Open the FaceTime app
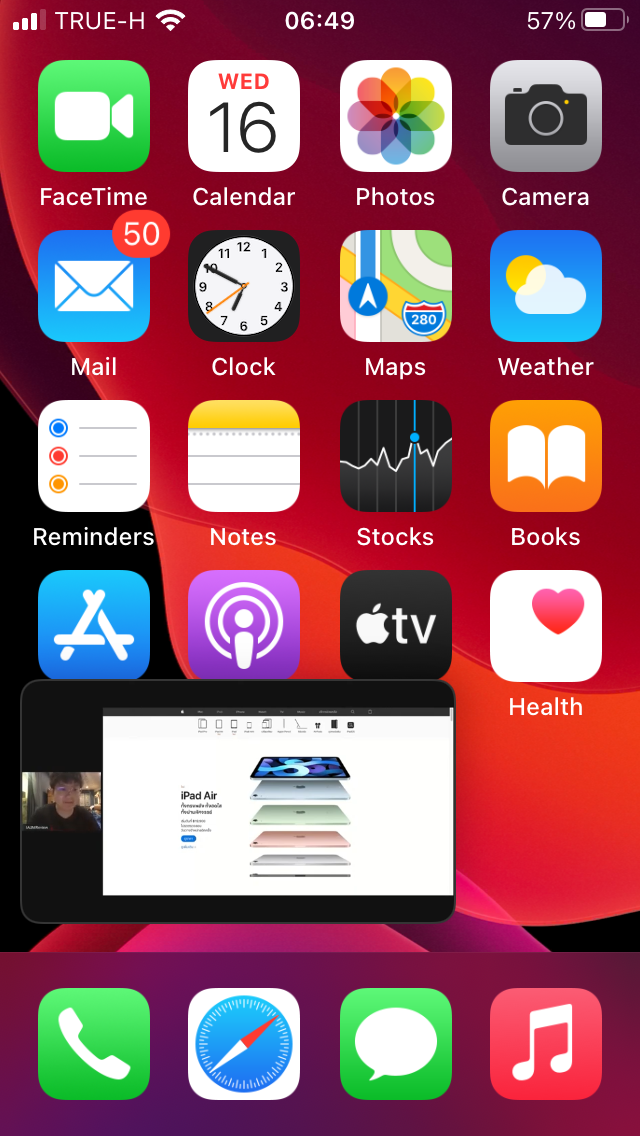The image size is (640, 1136). click(x=94, y=116)
